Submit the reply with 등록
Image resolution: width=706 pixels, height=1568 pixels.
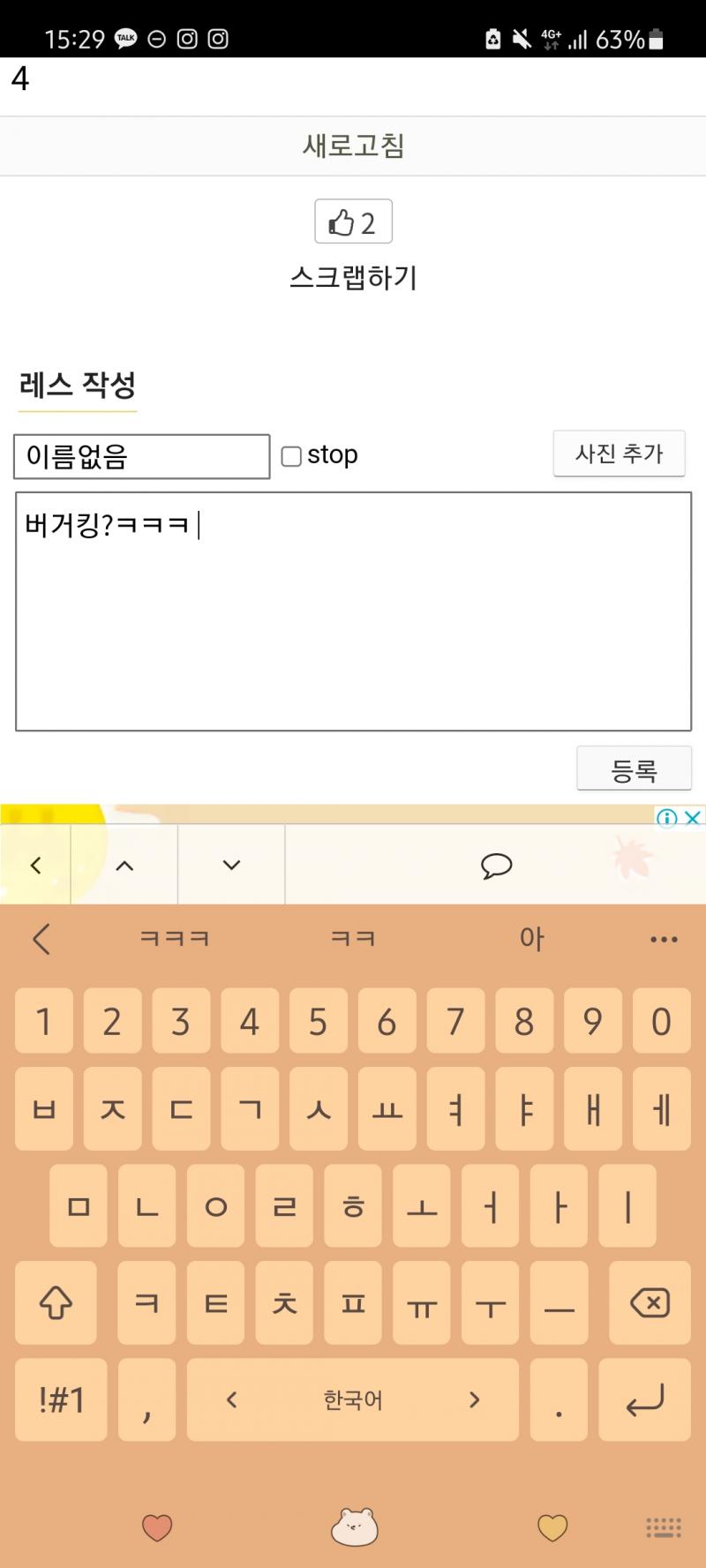pos(634,769)
